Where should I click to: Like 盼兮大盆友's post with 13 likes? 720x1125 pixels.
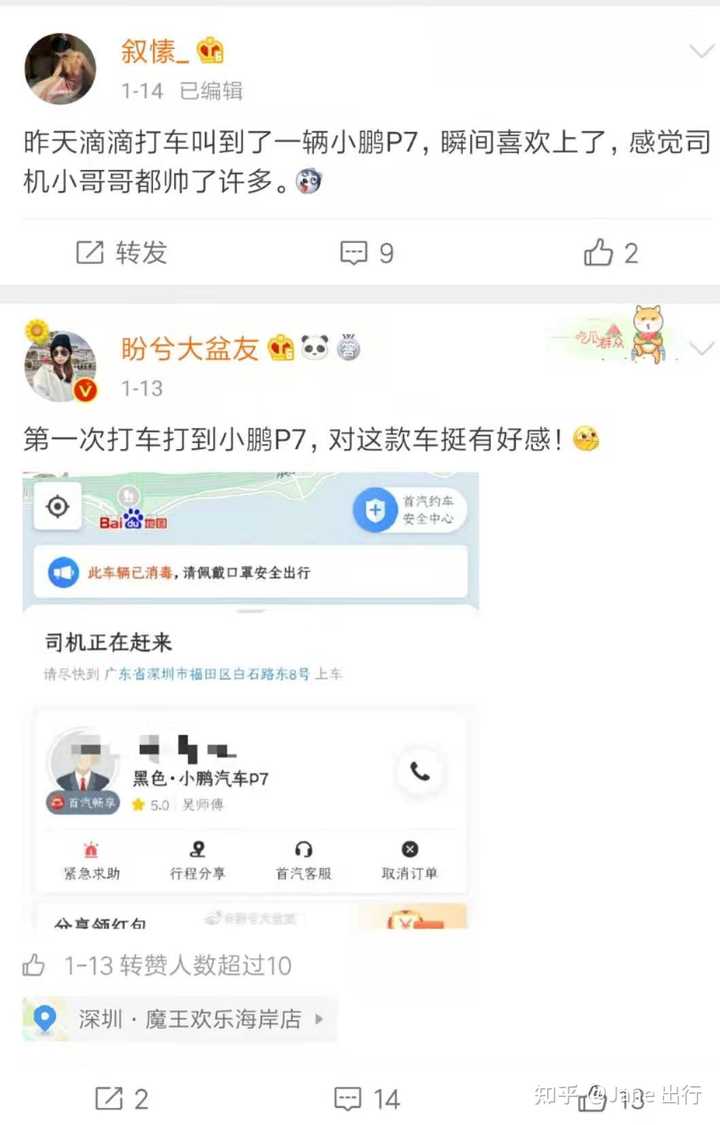[612, 1098]
